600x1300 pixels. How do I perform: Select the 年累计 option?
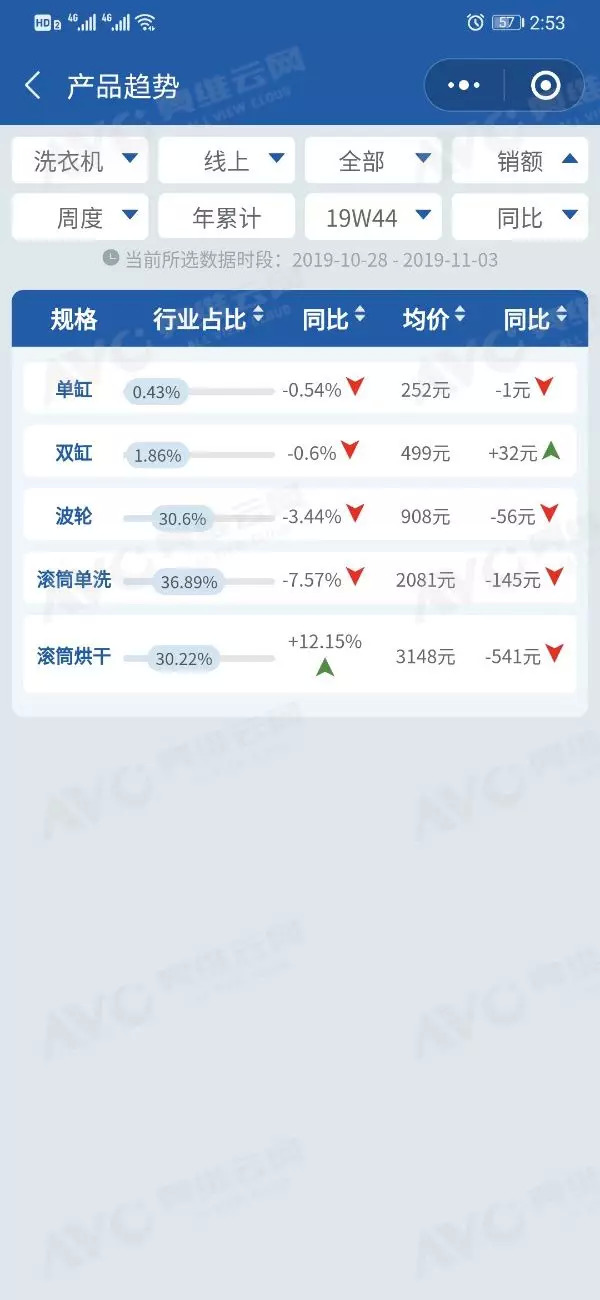tap(227, 217)
